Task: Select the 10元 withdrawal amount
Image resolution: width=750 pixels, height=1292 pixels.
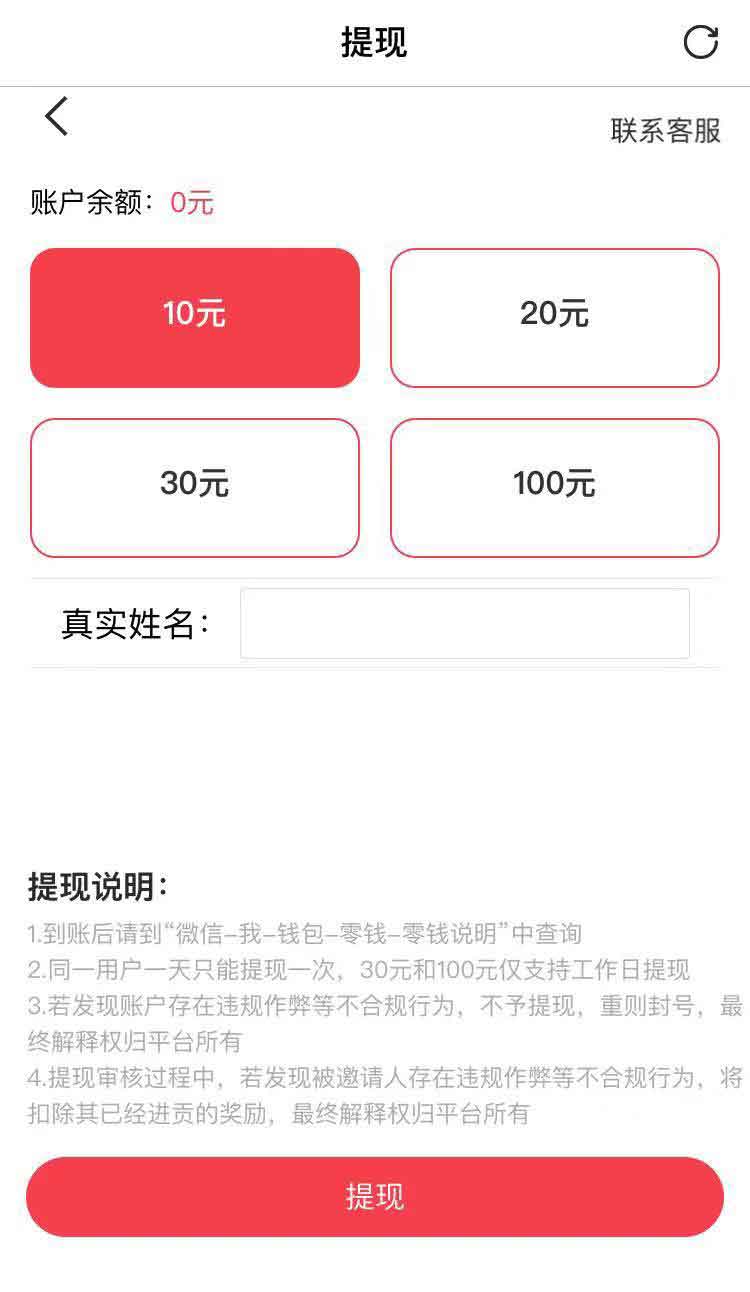Action: [x=195, y=318]
